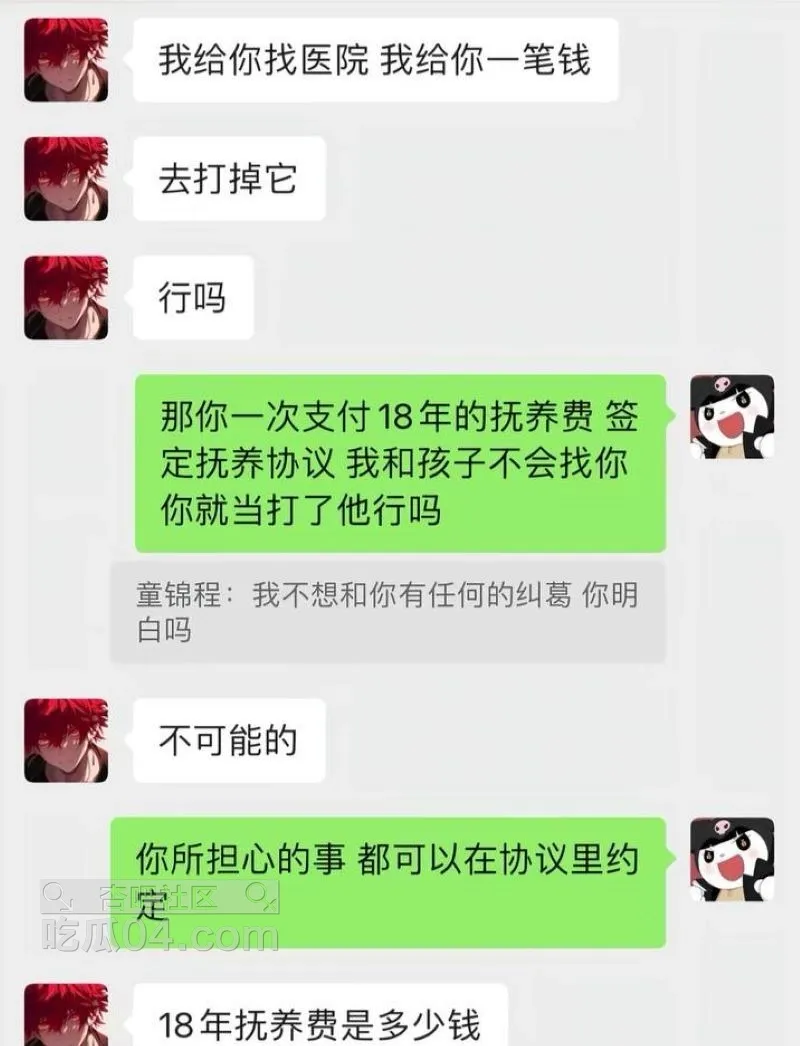View own profile avatar beside "那你一次支付18年" message
The height and width of the screenshot is (1046, 800).
click(732, 417)
